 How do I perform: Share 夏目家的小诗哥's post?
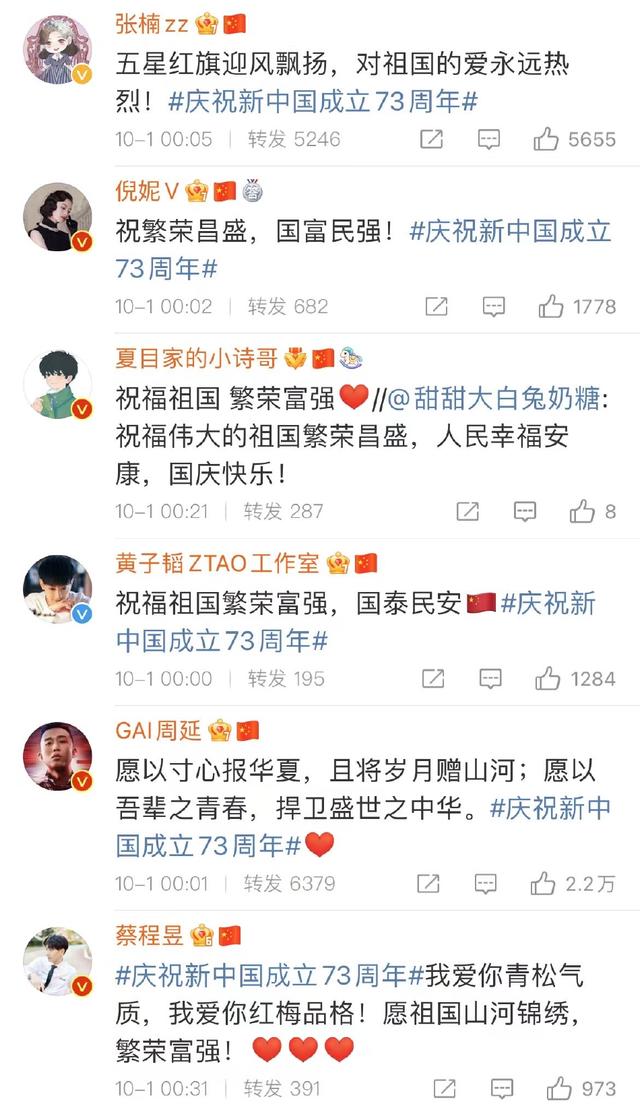coord(467,511)
